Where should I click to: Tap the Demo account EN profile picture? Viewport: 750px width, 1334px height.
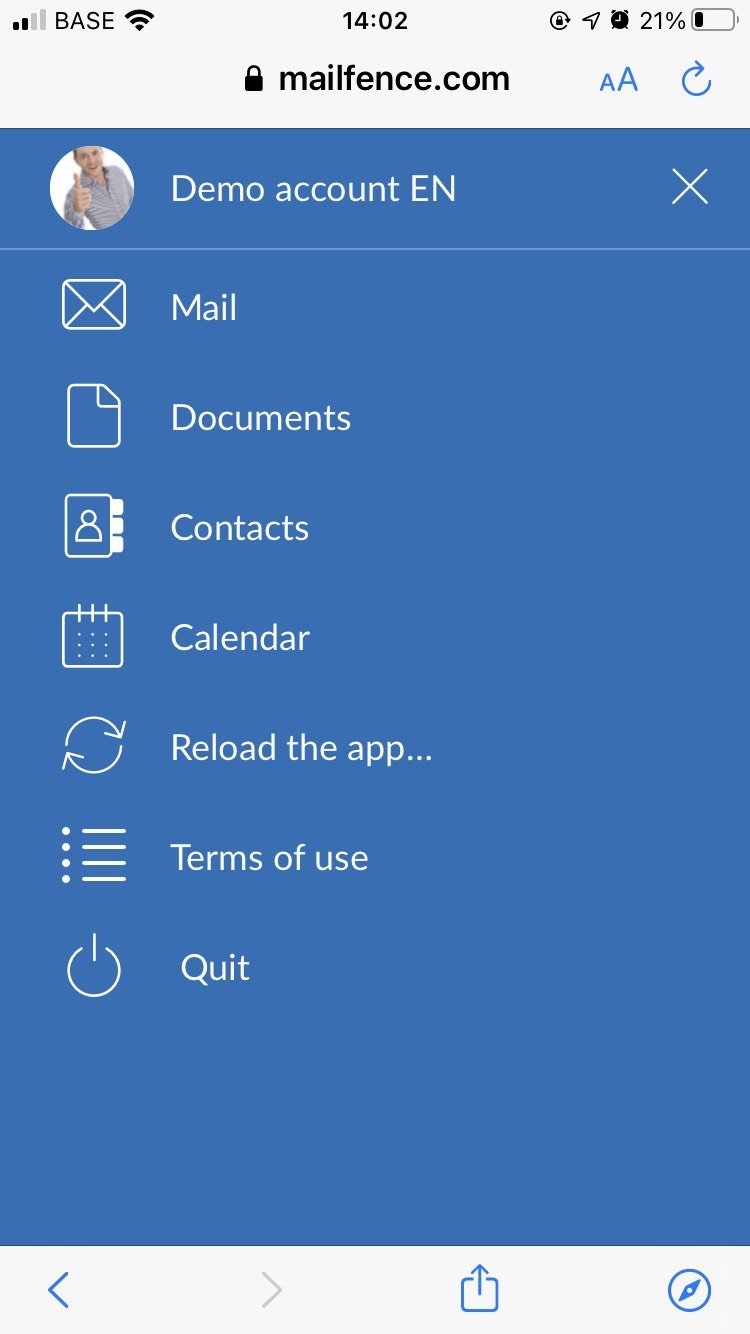pos(91,186)
